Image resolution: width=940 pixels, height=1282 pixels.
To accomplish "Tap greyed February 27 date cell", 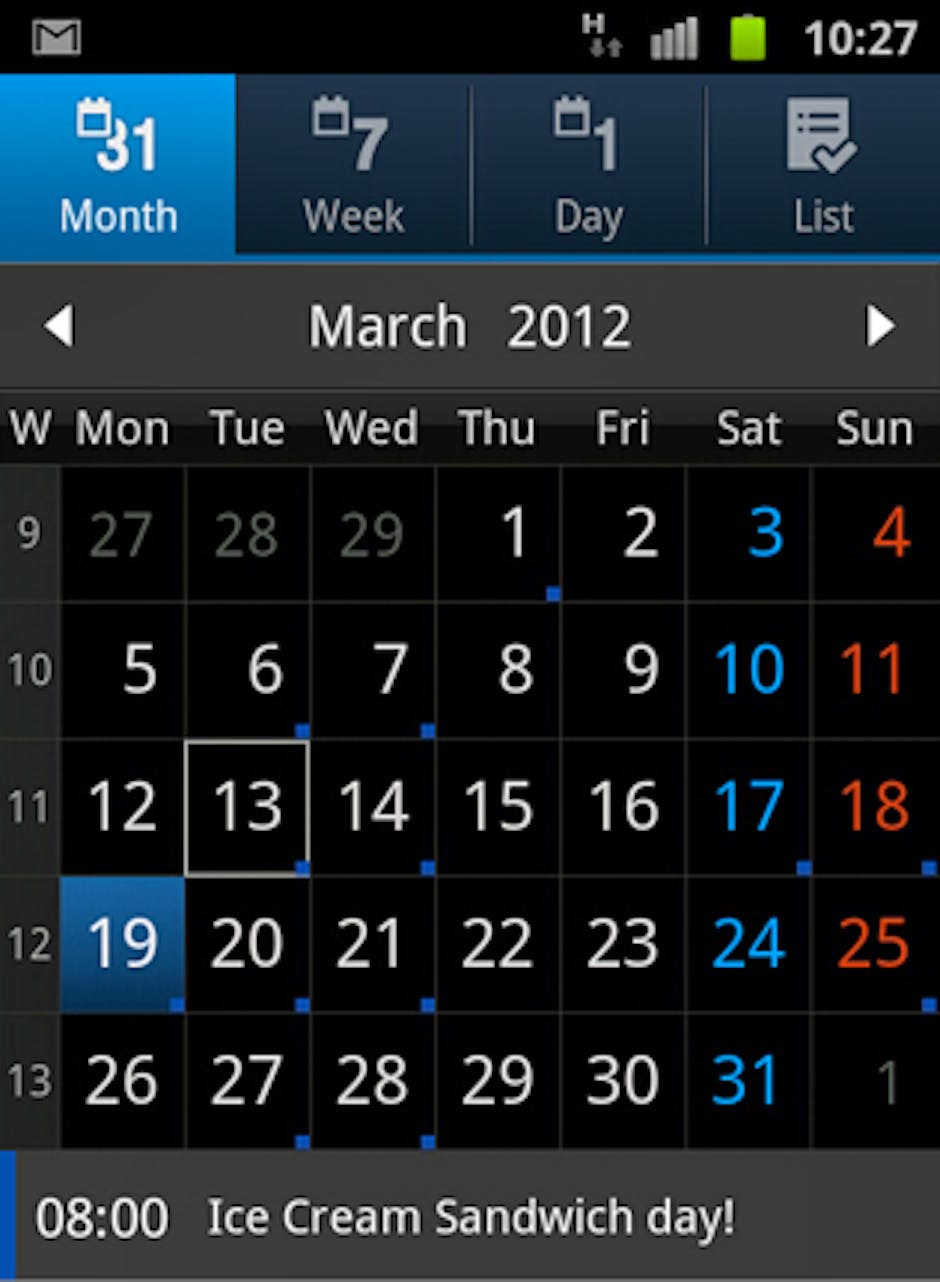I will pyautogui.click(x=123, y=534).
